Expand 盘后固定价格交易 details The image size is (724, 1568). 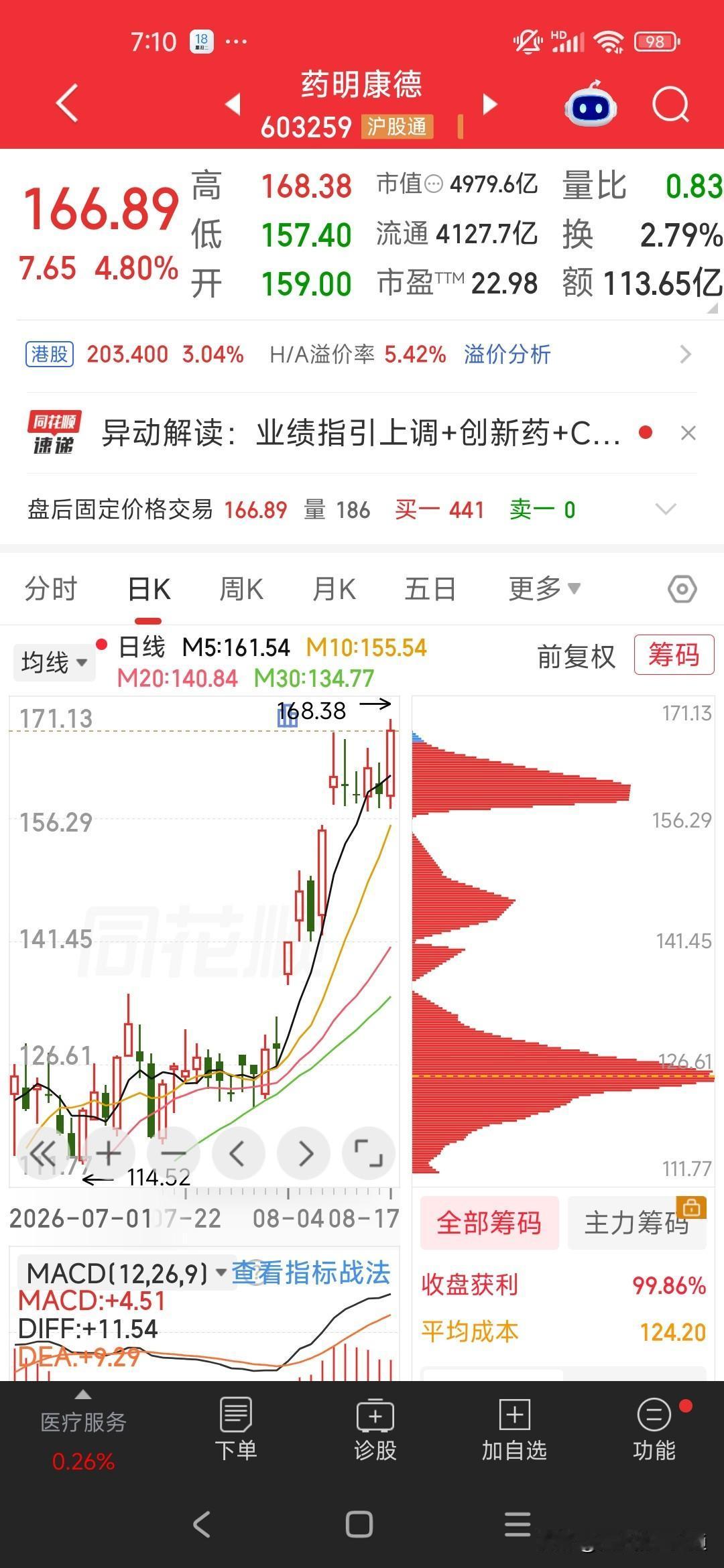coord(665,509)
